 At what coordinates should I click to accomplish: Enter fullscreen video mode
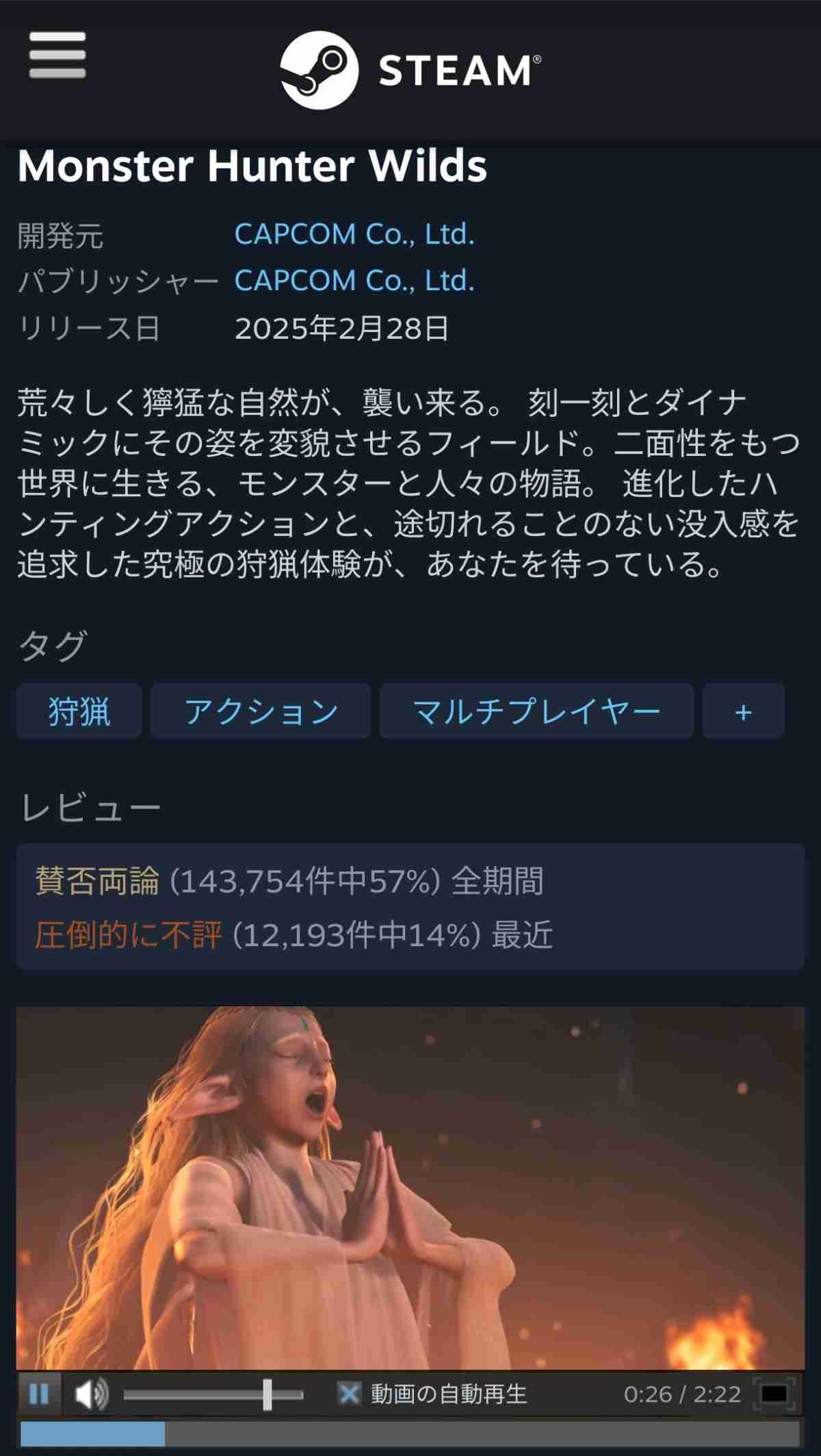[774, 1394]
